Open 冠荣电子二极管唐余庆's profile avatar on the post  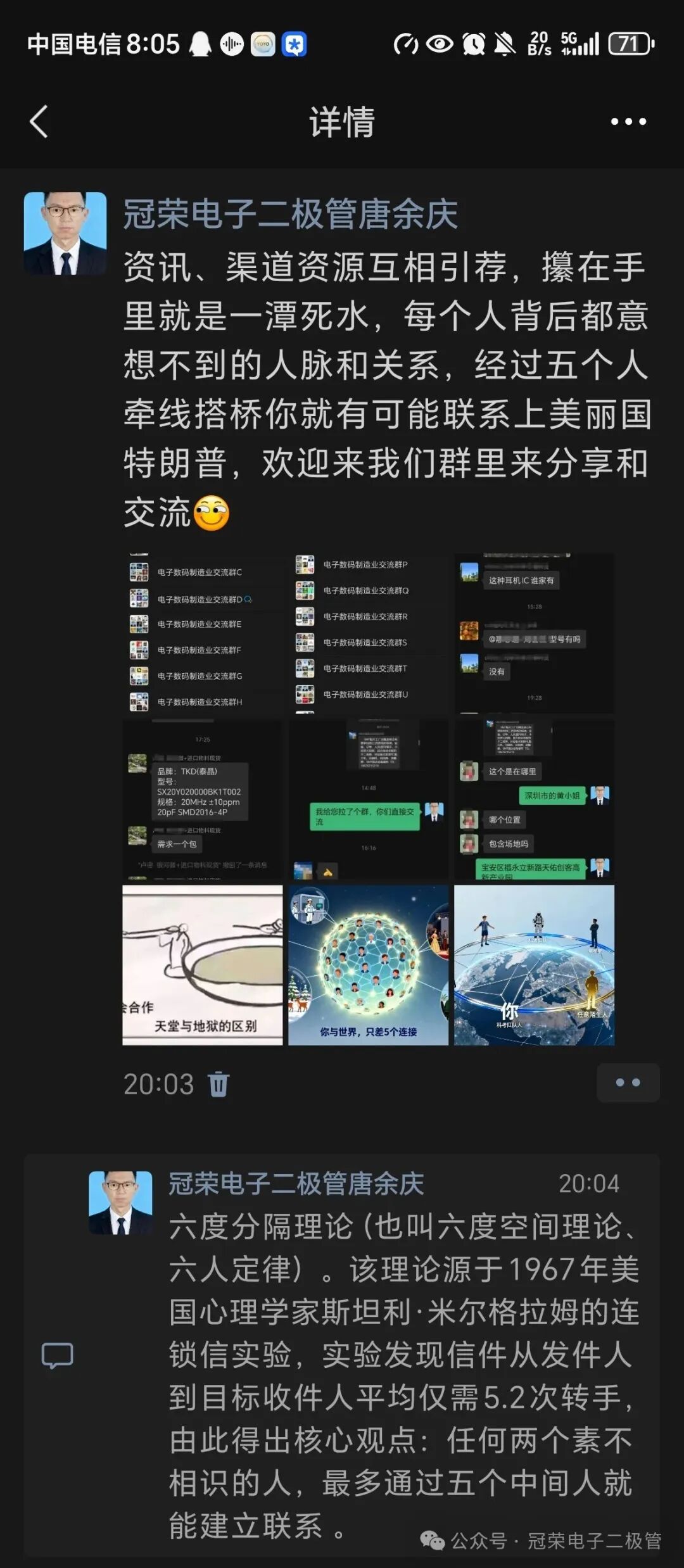point(65,233)
